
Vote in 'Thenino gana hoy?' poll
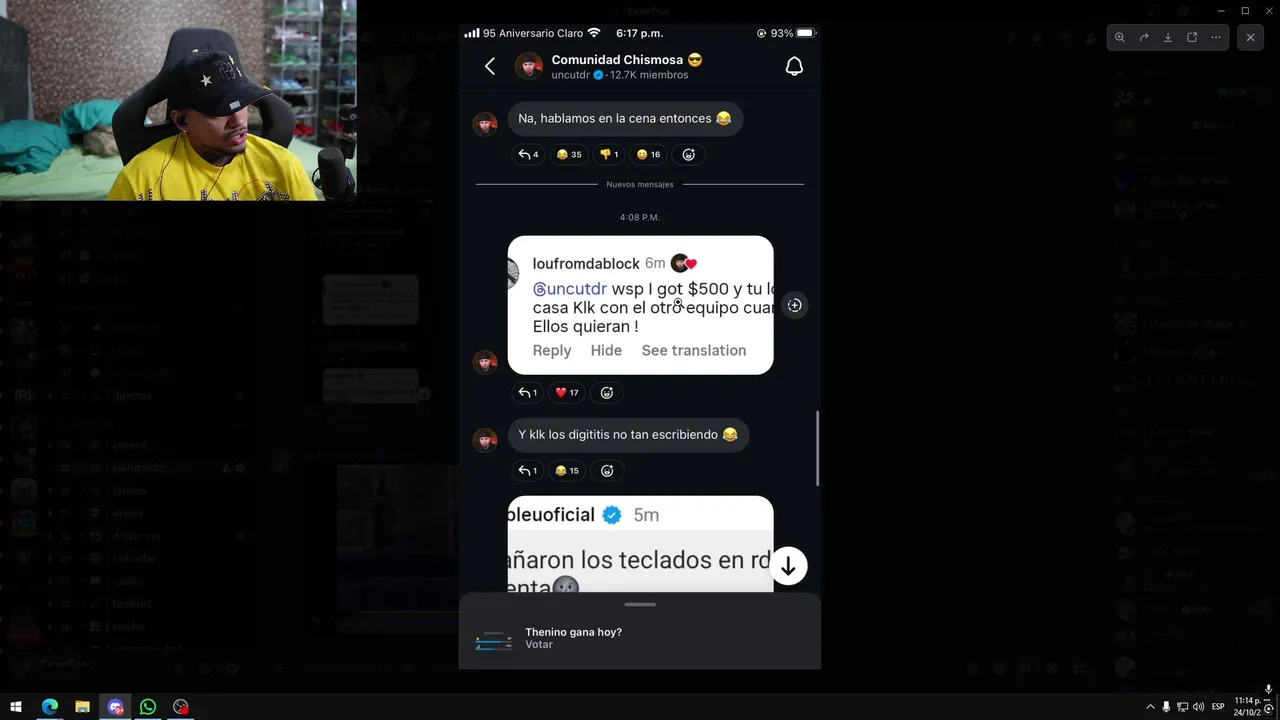tap(539, 645)
